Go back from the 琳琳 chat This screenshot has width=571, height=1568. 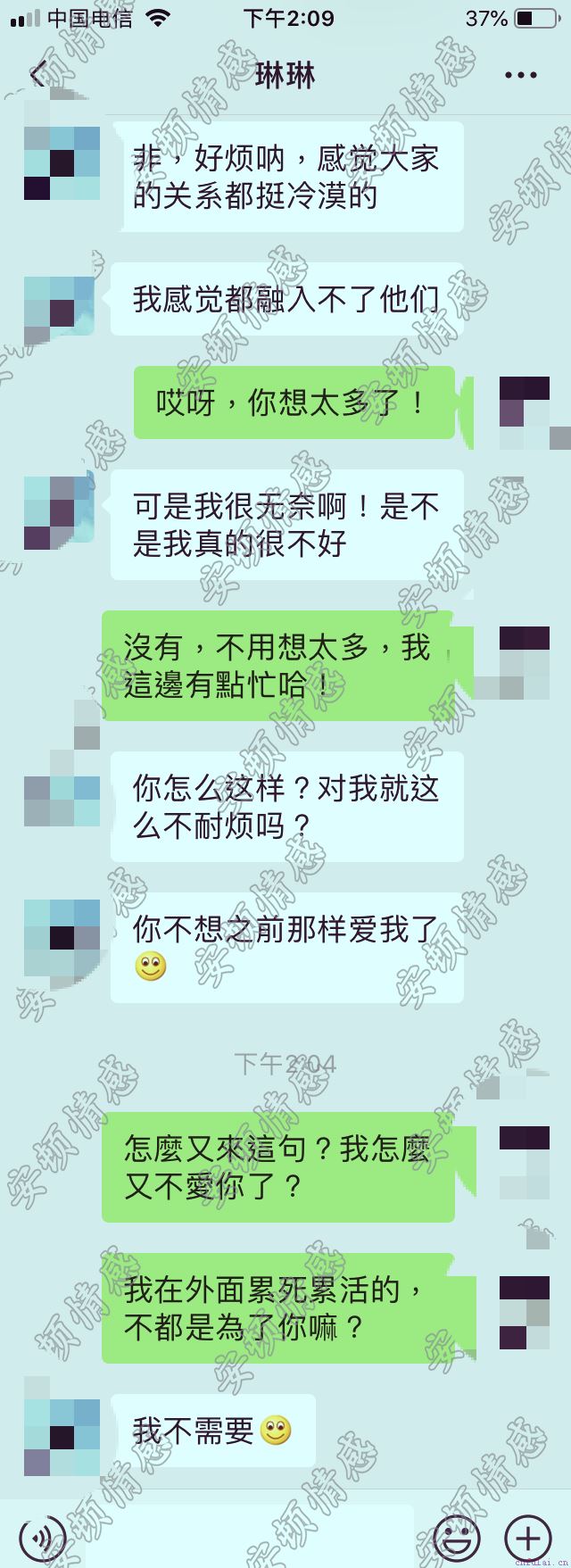[37, 75]
